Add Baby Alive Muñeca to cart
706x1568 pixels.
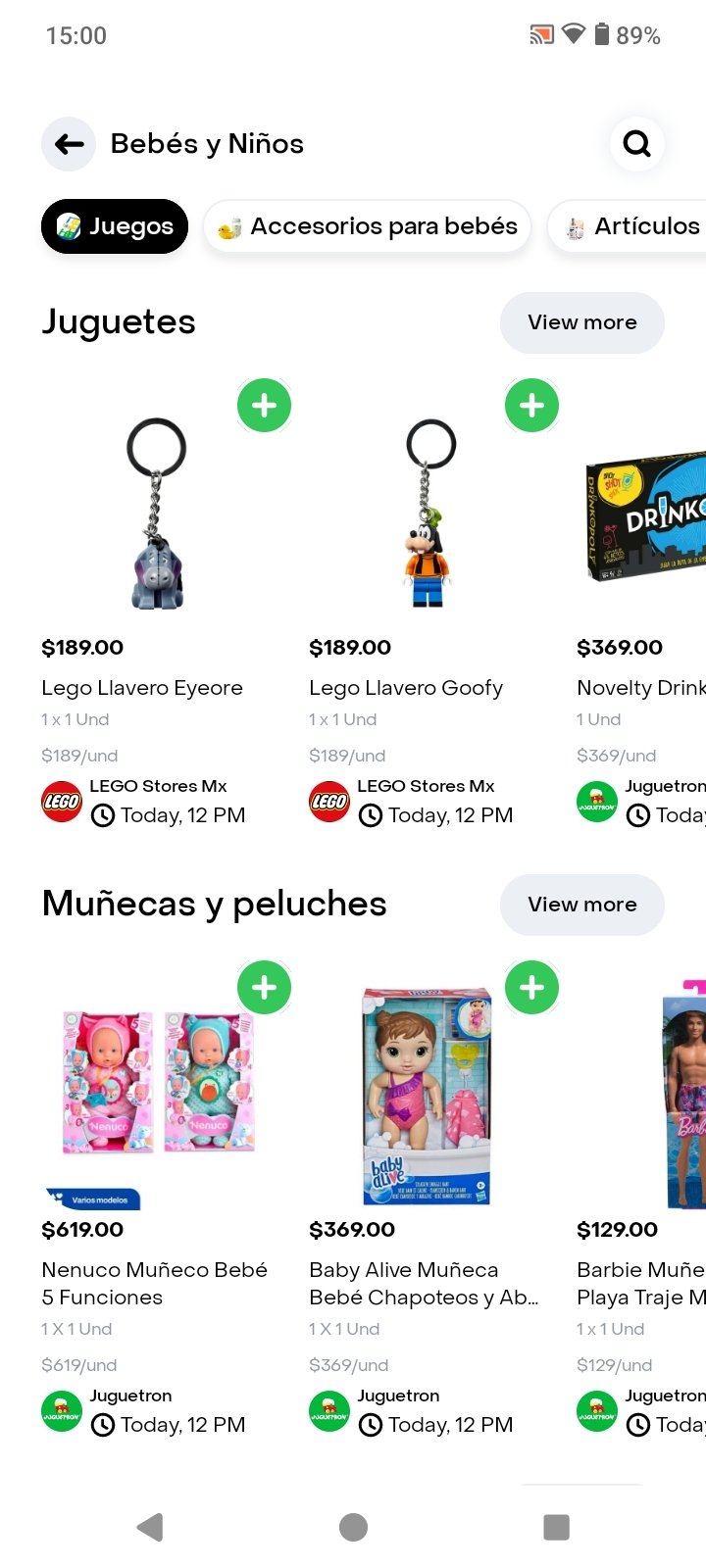[x=532, y=987]
